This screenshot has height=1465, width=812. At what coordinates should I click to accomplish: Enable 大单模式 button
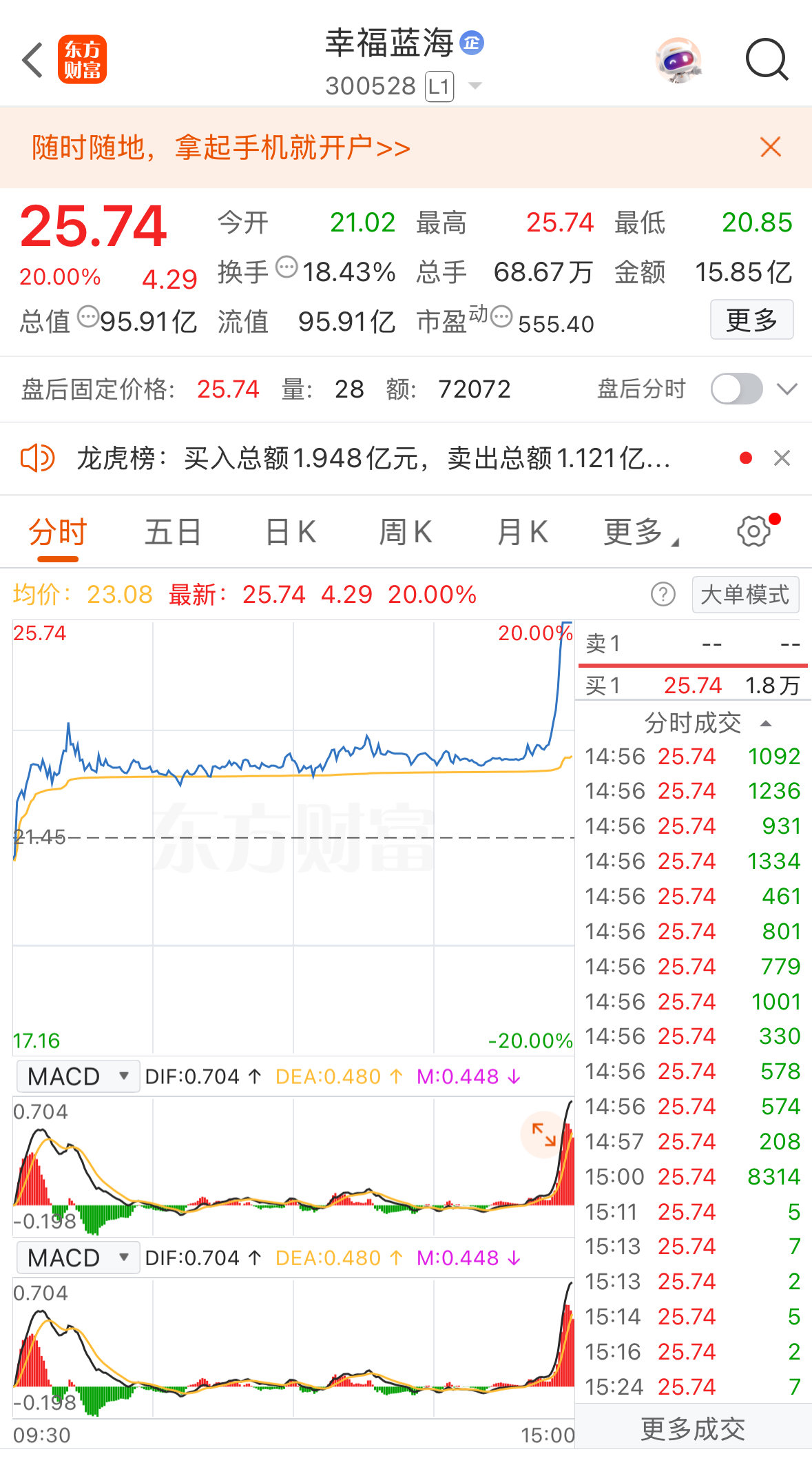(745, 595)
